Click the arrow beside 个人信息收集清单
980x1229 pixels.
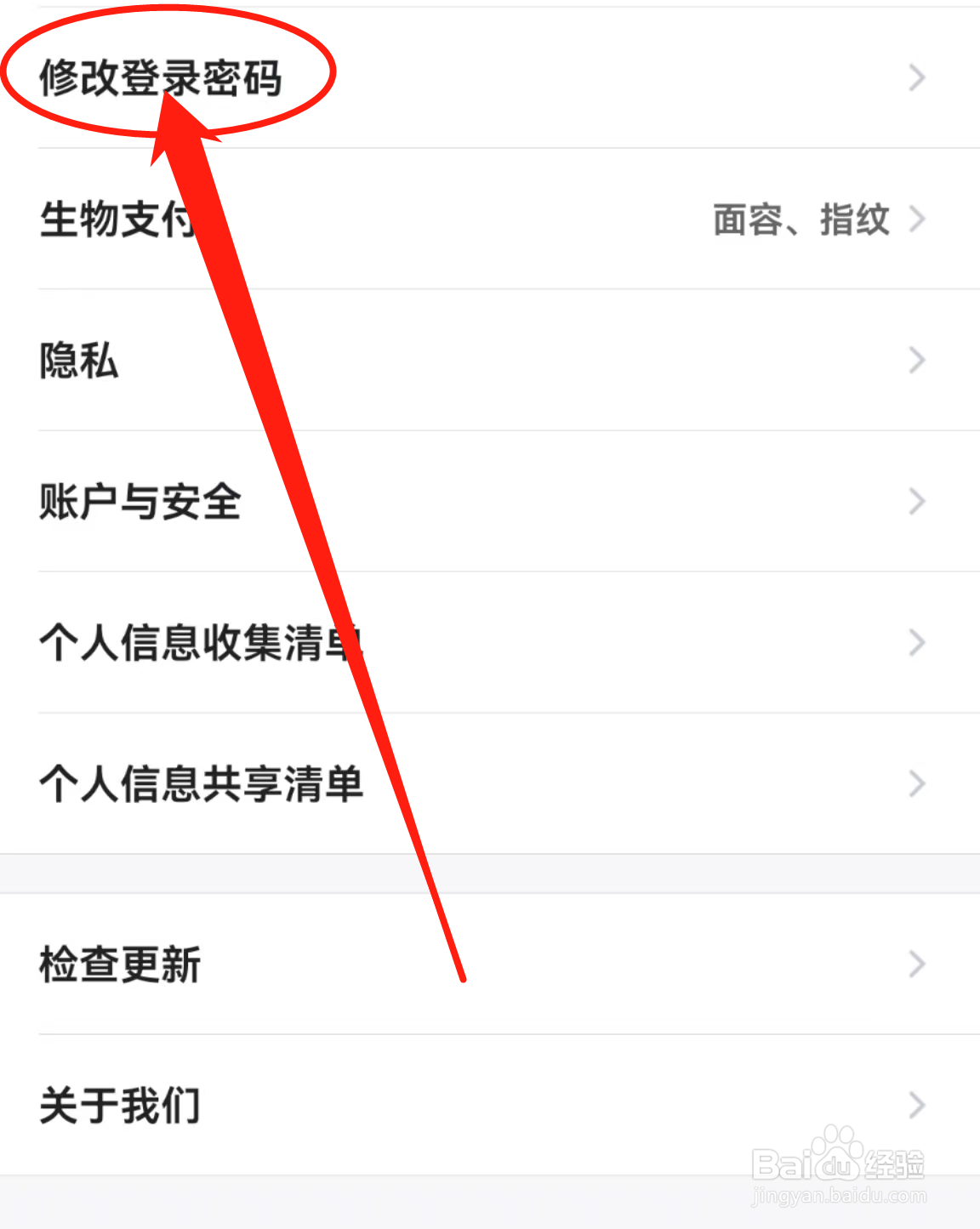coord(916,643)
